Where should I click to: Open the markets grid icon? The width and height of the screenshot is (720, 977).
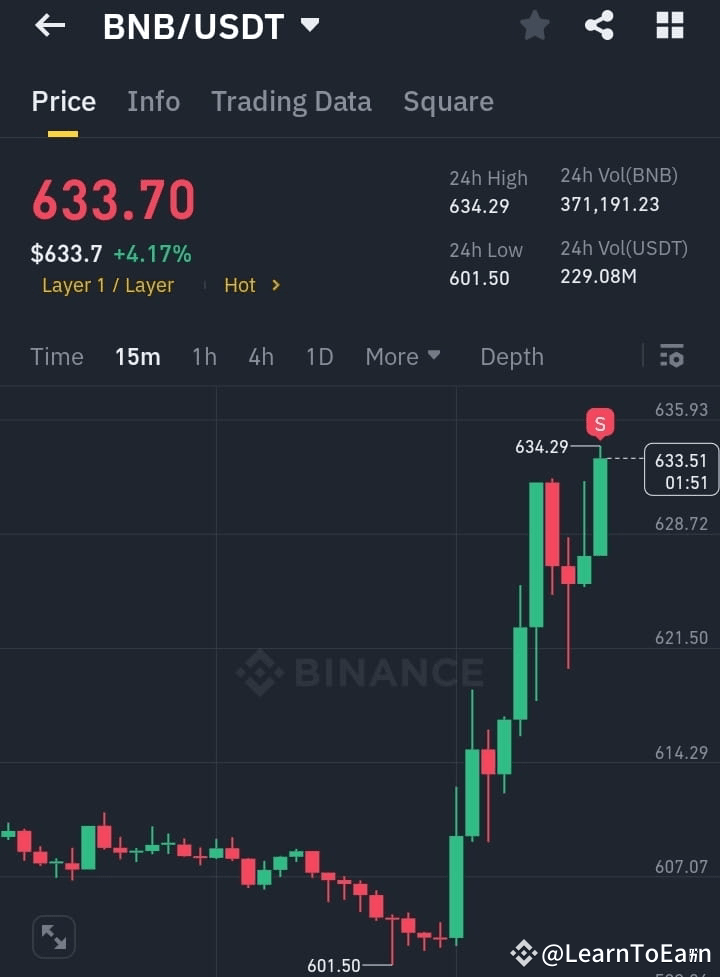668,26
